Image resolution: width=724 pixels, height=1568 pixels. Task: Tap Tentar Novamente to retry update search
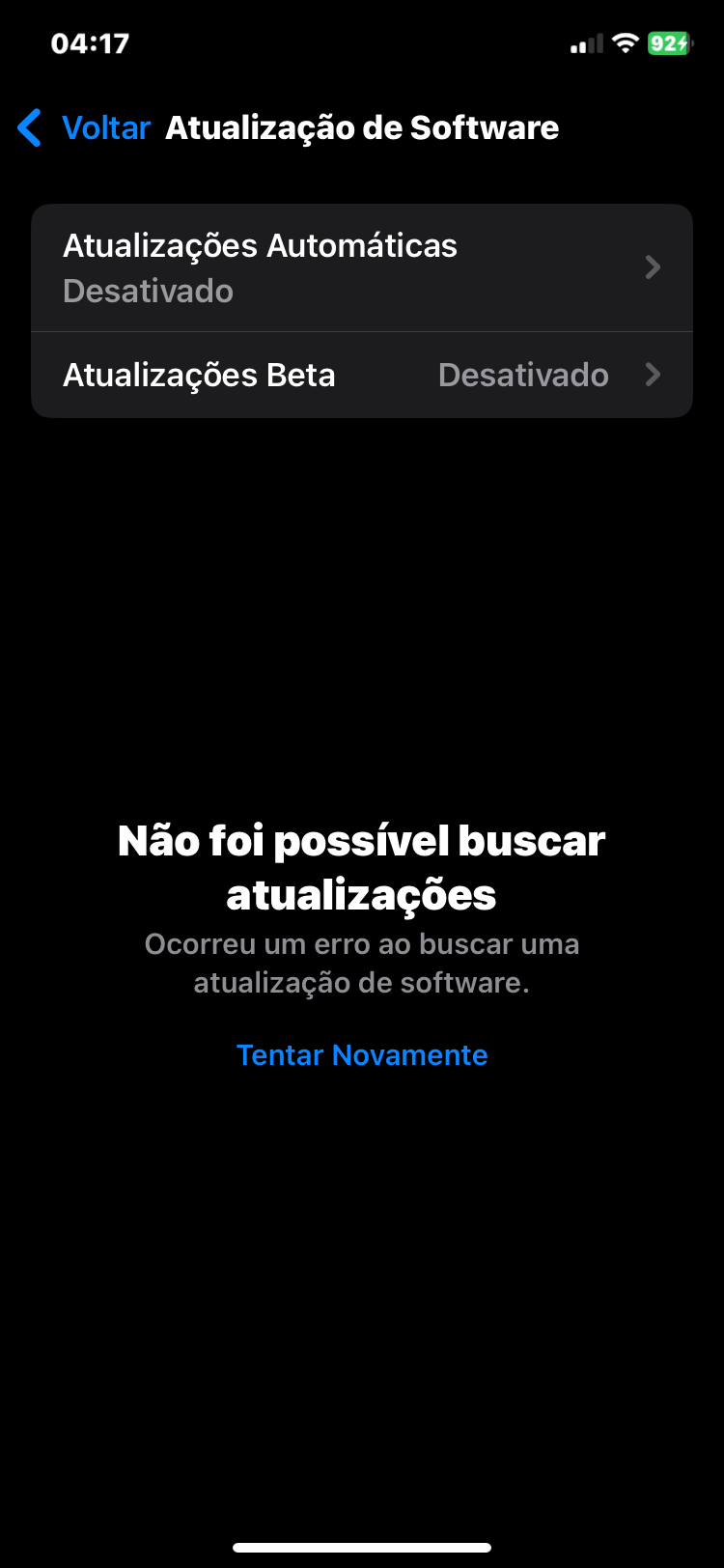click(362, 1054)
